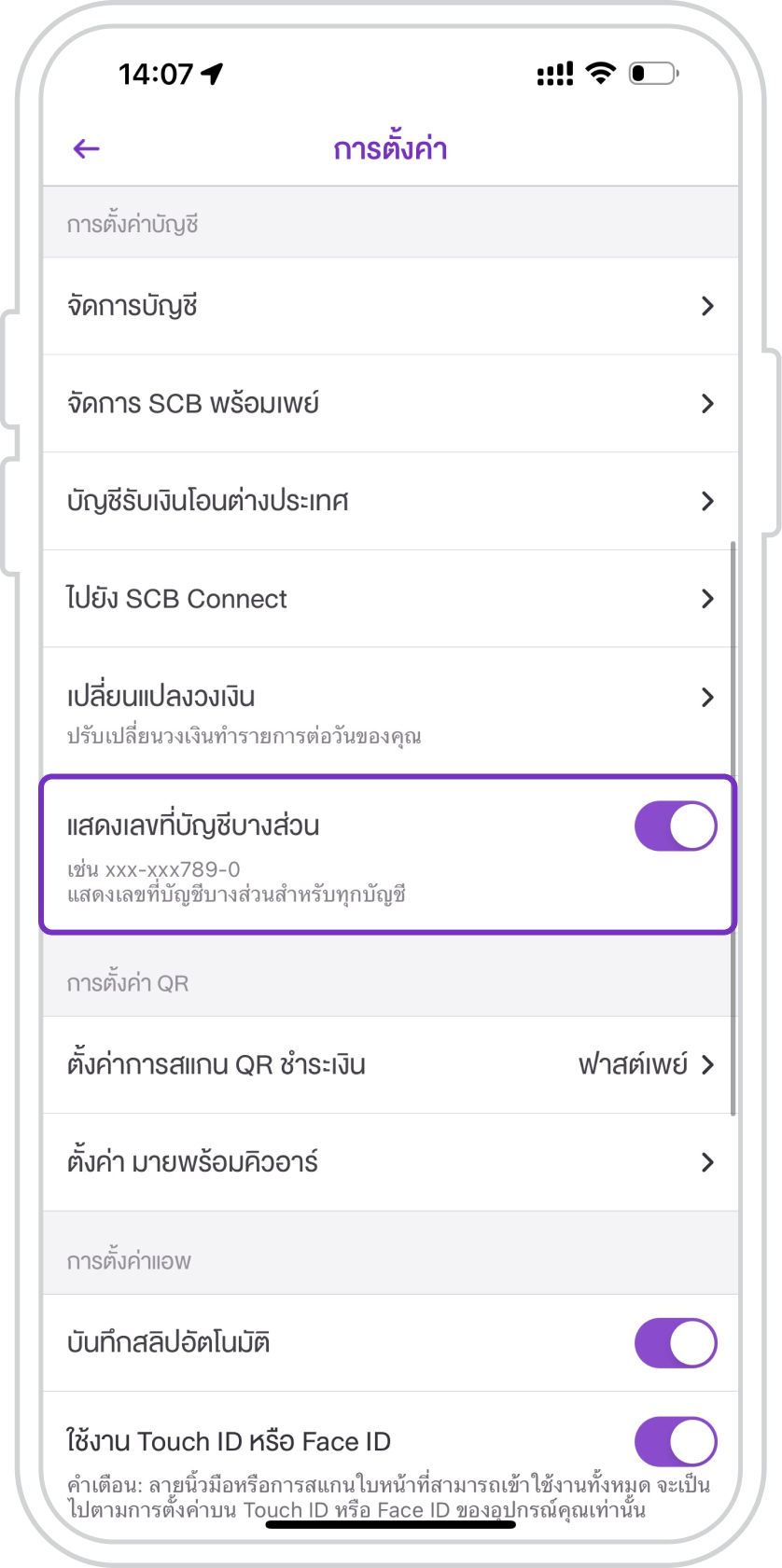Toggle Touch ID หรือ Face ID switch
Screen dimensions: 782x1568
tap(675, 1441)
